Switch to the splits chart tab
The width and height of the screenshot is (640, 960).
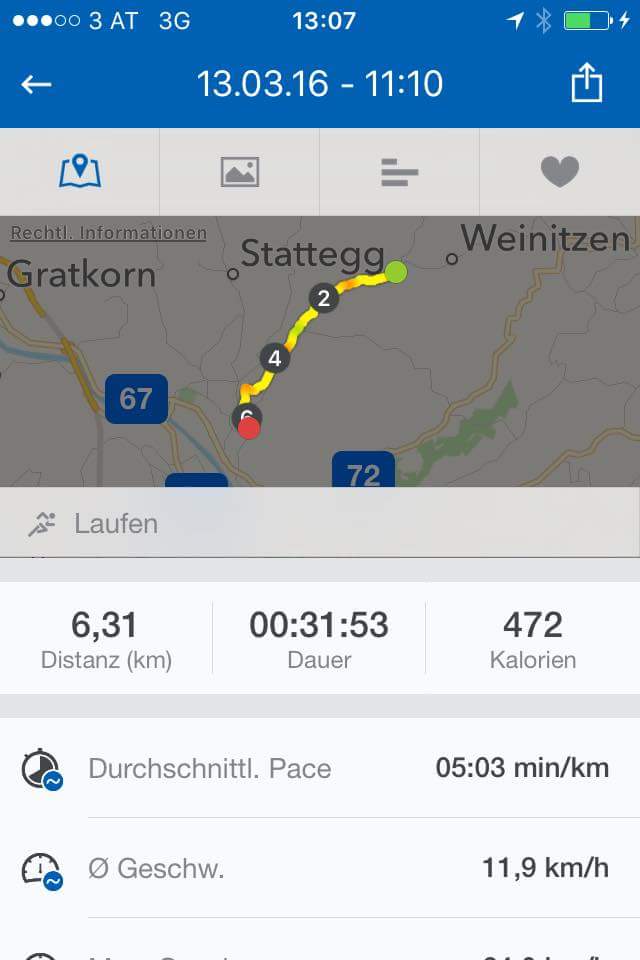tap(400, 172)
